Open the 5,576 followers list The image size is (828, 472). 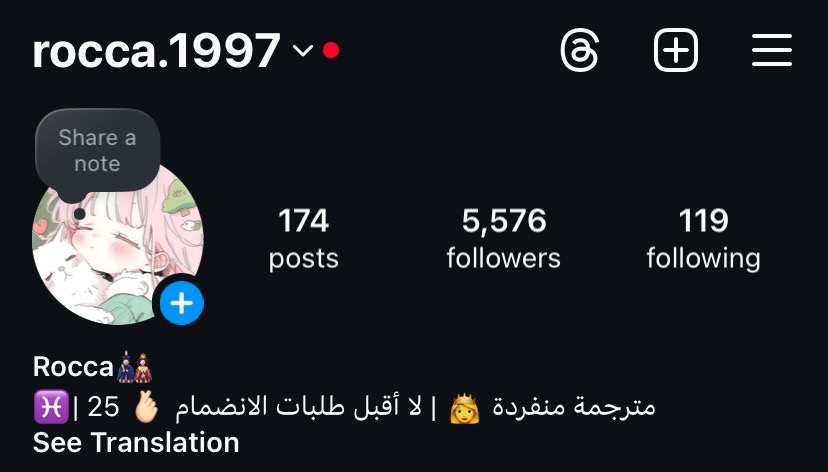click(503, 238)
